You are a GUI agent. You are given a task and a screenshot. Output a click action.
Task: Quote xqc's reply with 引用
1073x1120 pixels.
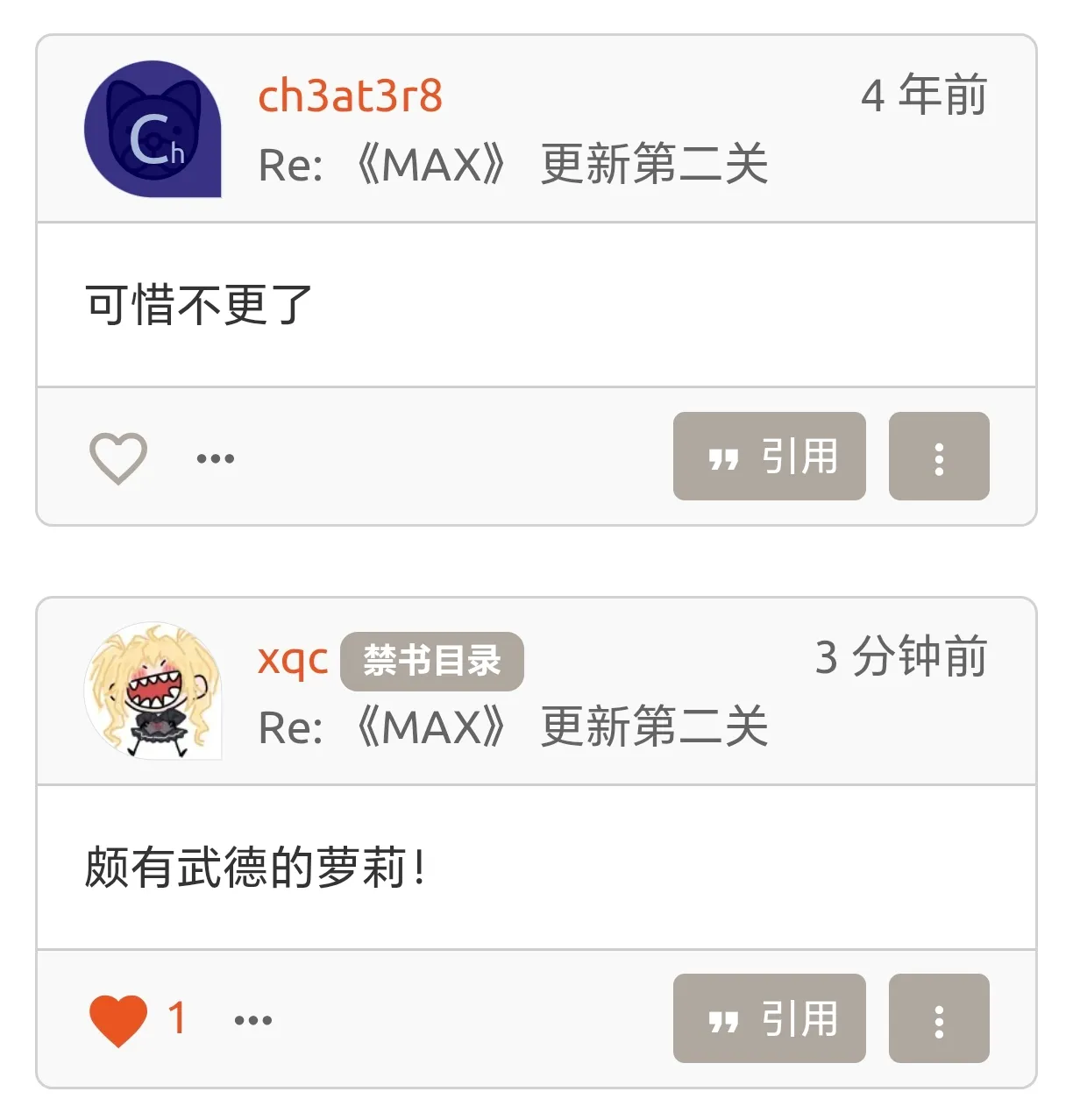(x=769, y=1018)
